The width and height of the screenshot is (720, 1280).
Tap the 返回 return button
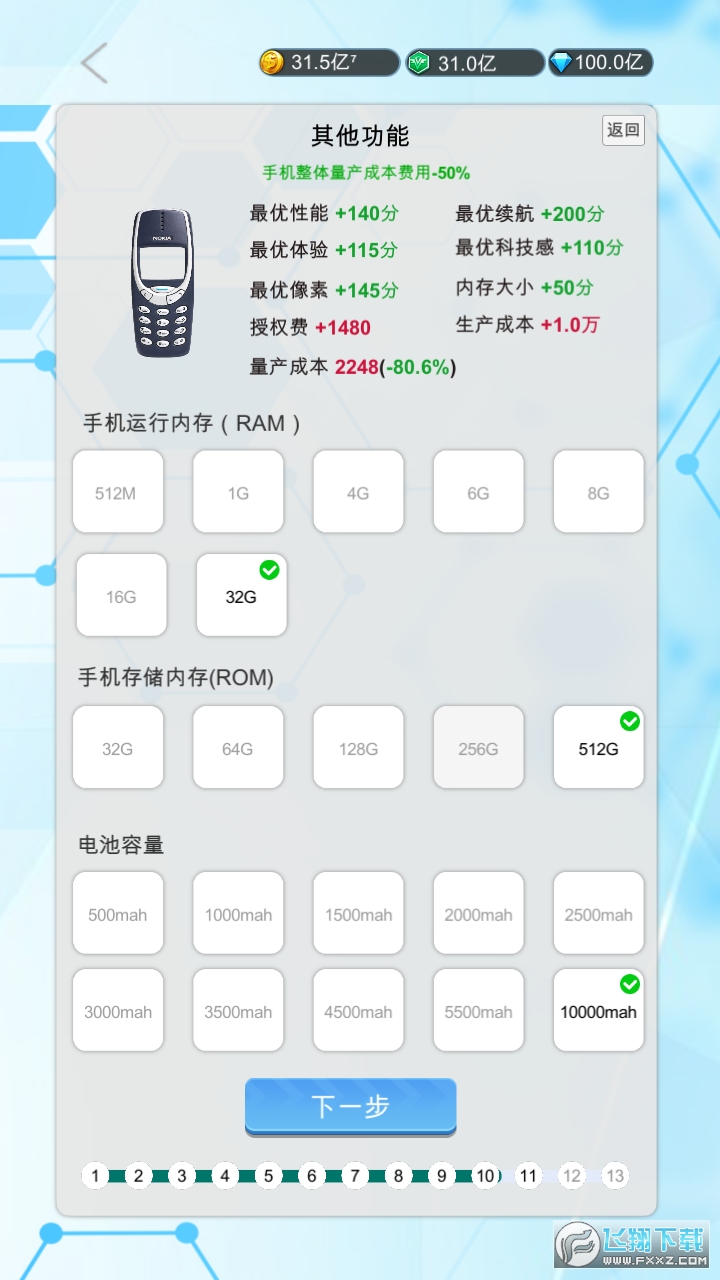[623, 130]
